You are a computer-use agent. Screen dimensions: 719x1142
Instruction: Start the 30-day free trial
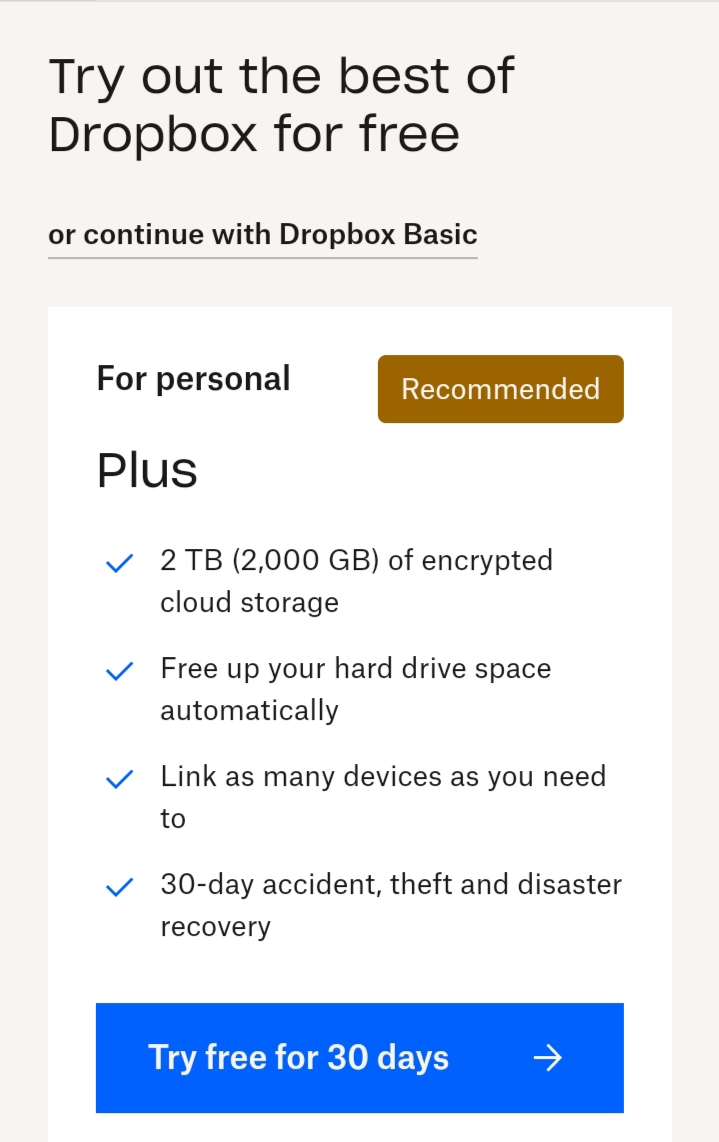pos(359,1057)
